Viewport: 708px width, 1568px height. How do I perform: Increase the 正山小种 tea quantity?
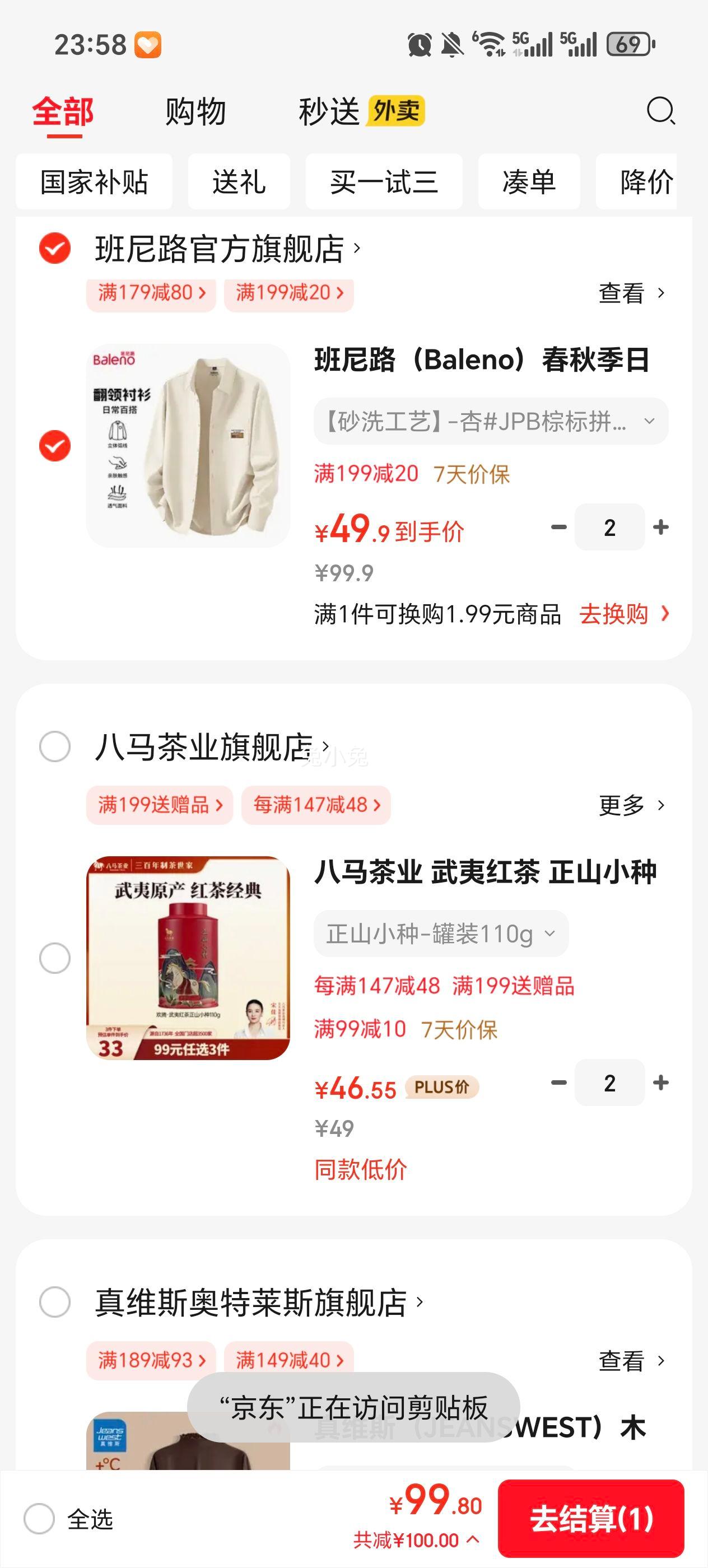point(660,1082)
